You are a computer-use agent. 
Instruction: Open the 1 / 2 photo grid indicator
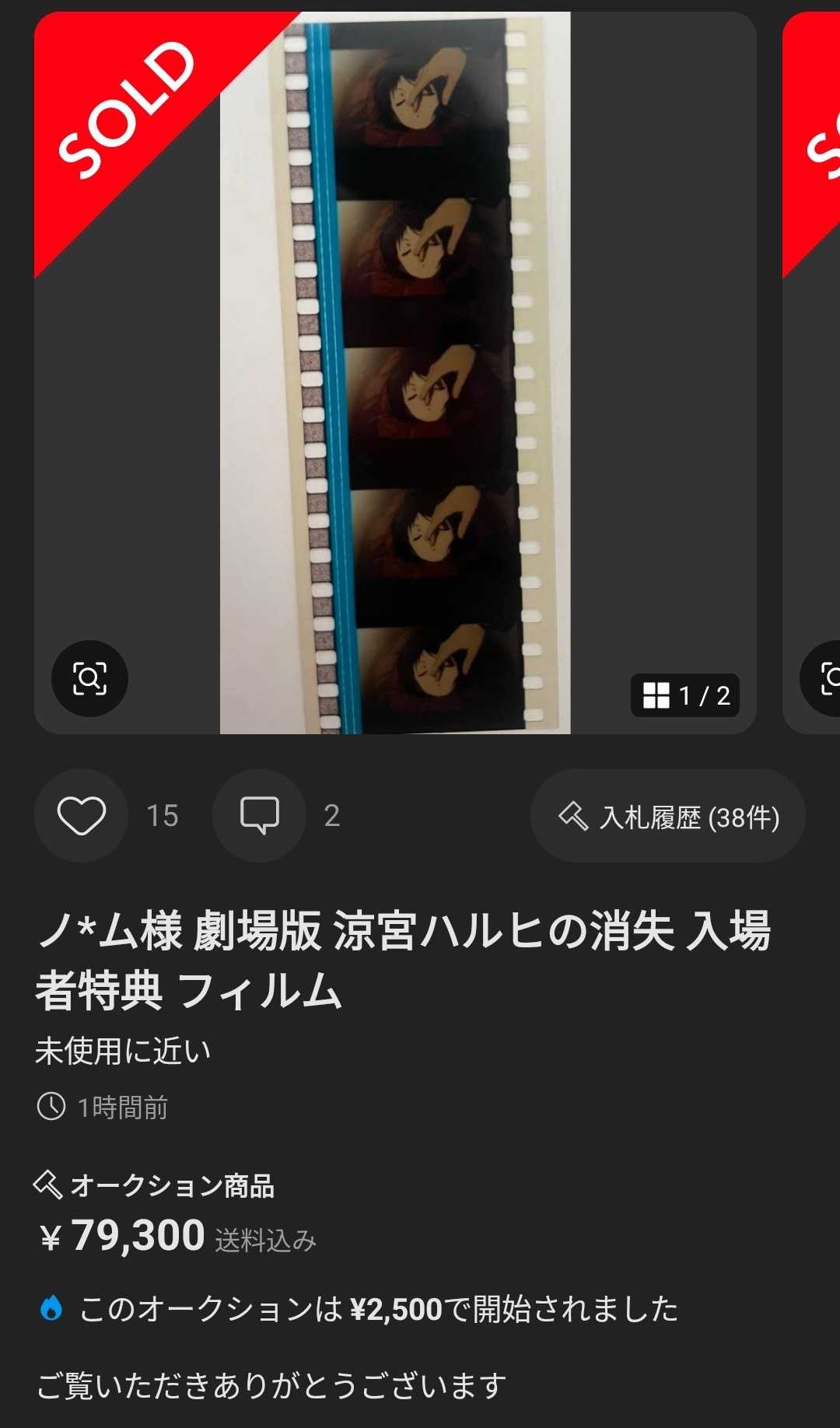point(685,695)
